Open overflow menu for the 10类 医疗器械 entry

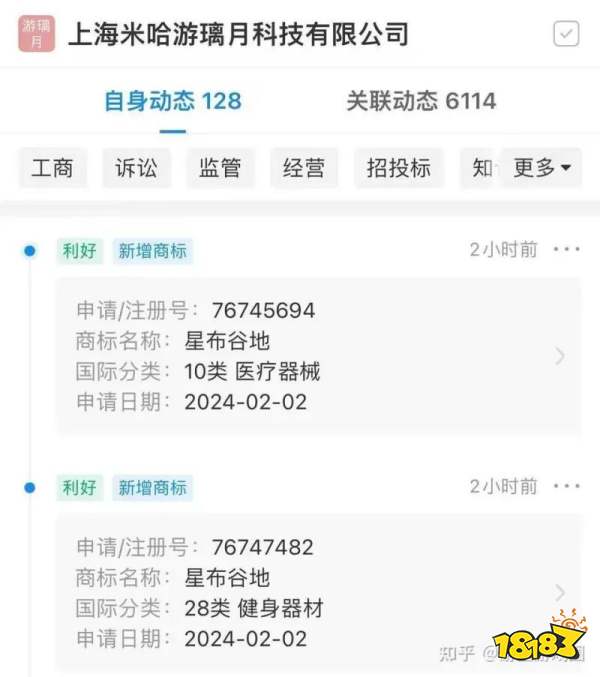tap(566, 250)
